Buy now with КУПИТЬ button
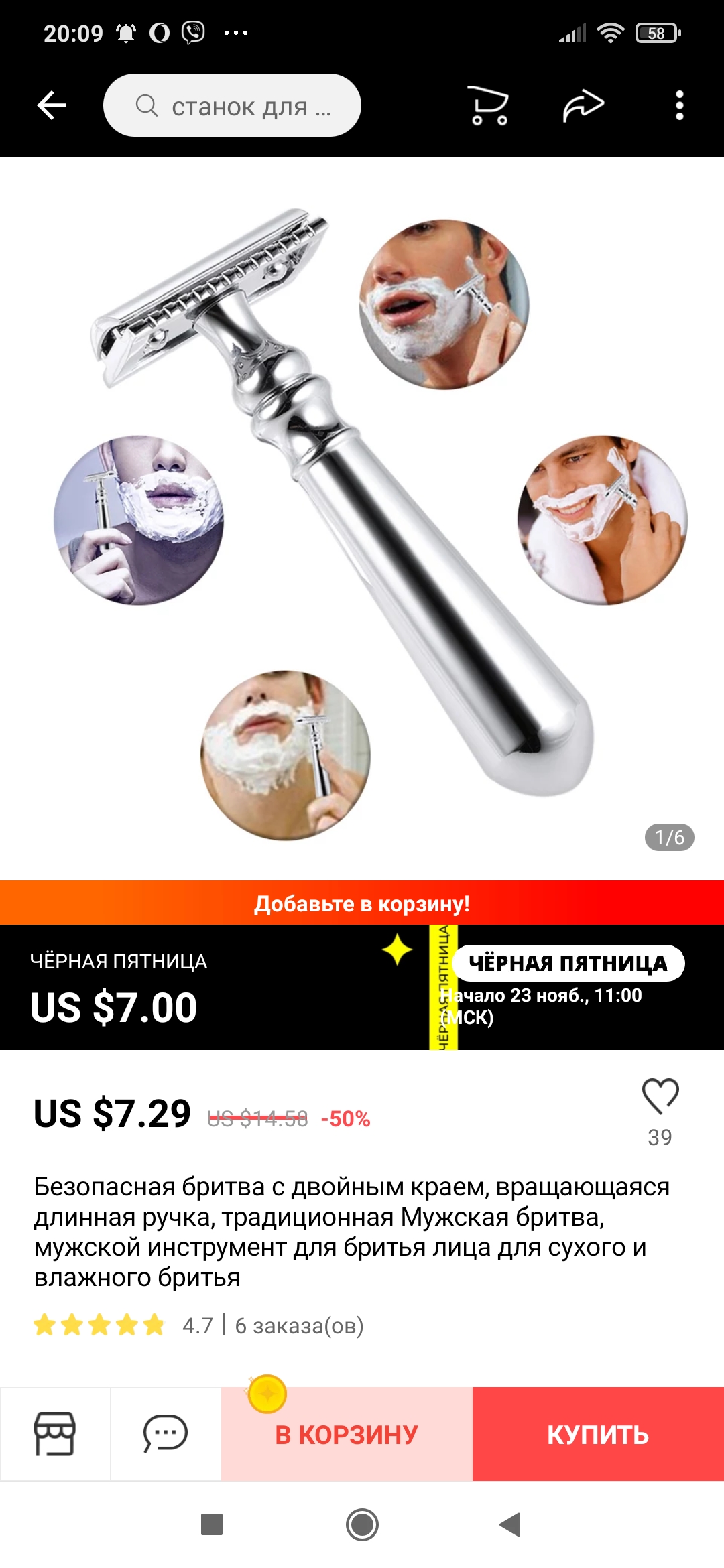724x1568 pixels. tap(598, 1435)
